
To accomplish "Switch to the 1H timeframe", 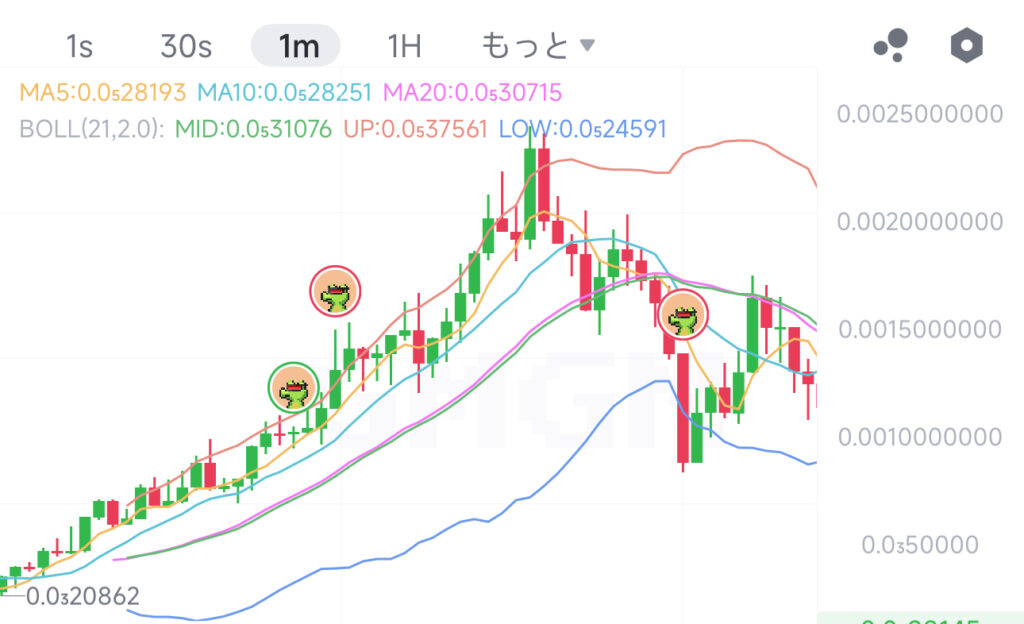I will coord(404,46).
